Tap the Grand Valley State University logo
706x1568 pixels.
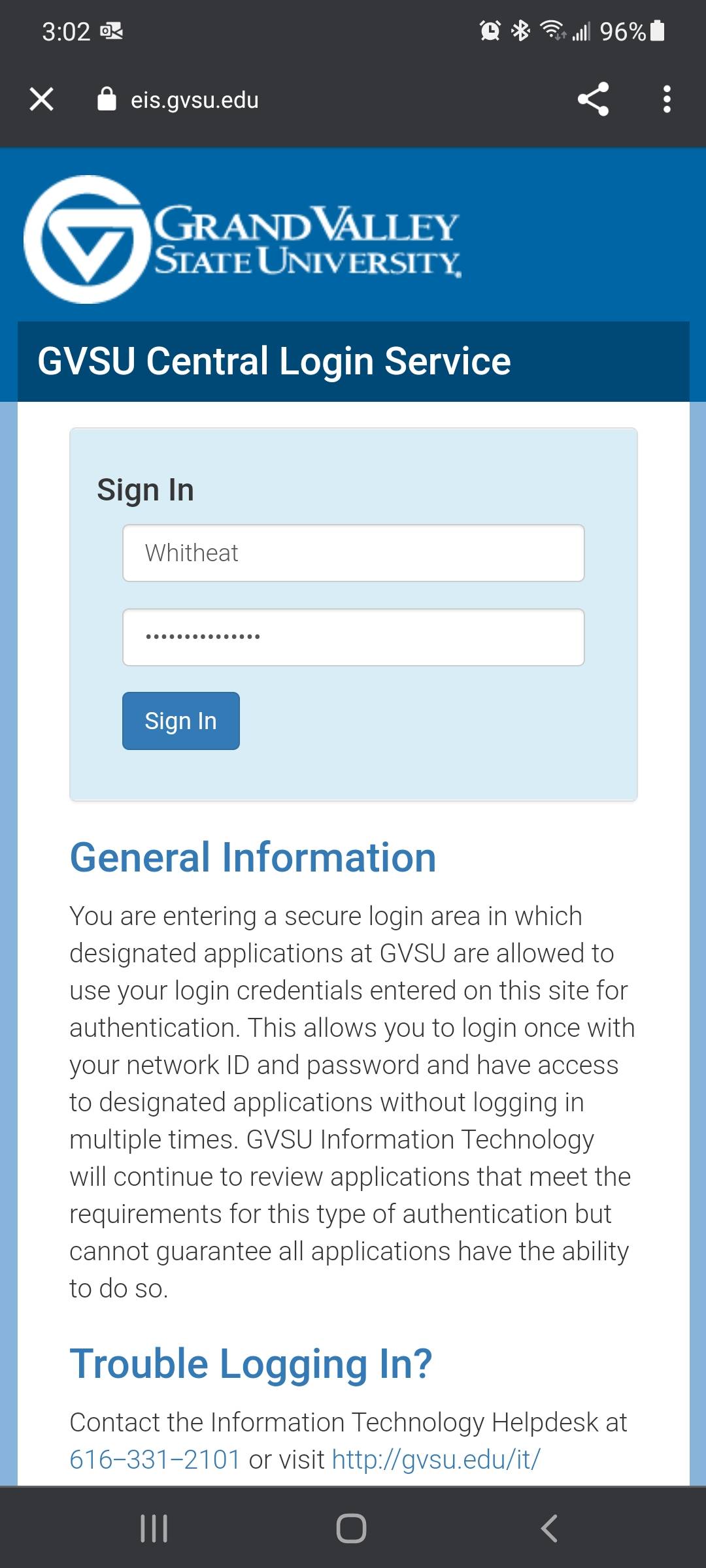pyautogui.click(x=243, y=239)
